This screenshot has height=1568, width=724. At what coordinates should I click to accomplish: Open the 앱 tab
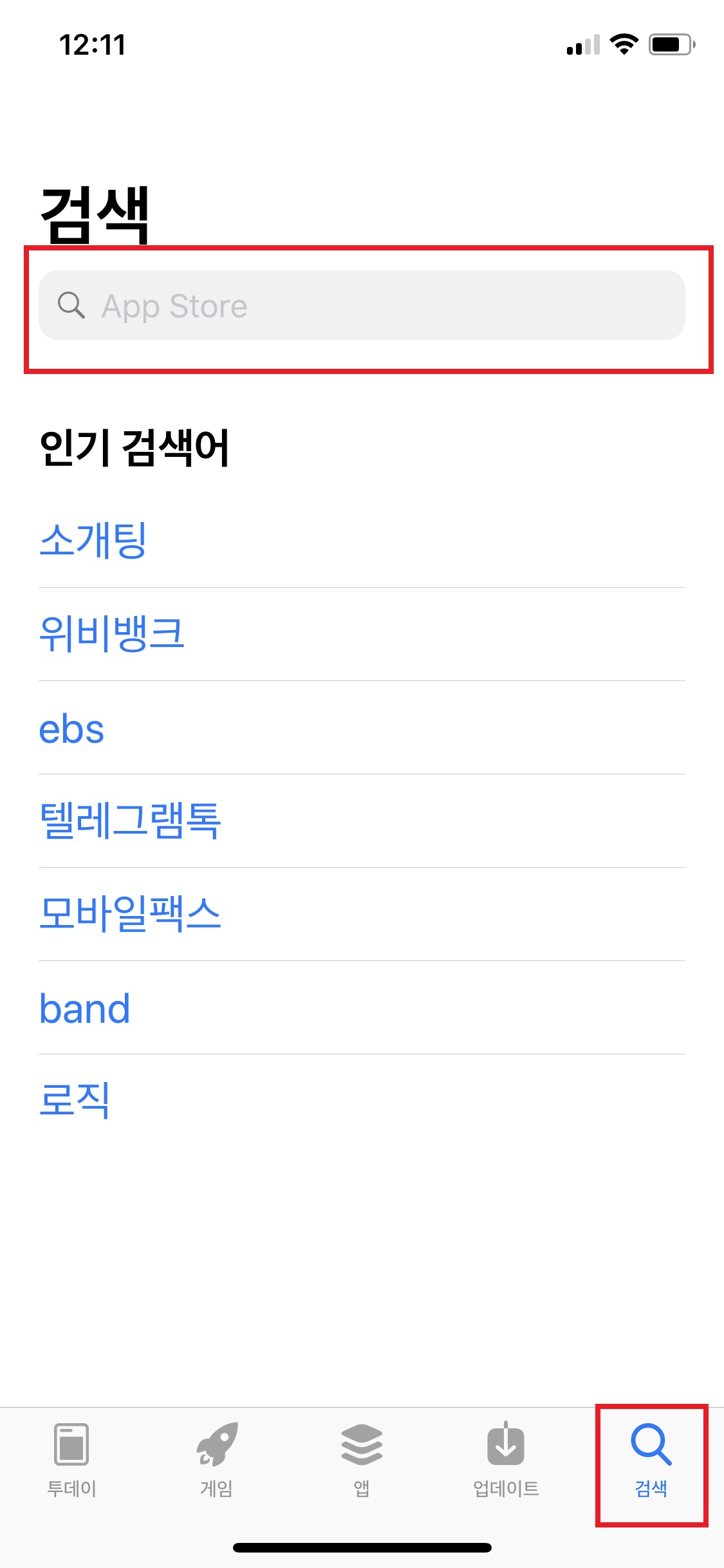tap(362, 1460)
